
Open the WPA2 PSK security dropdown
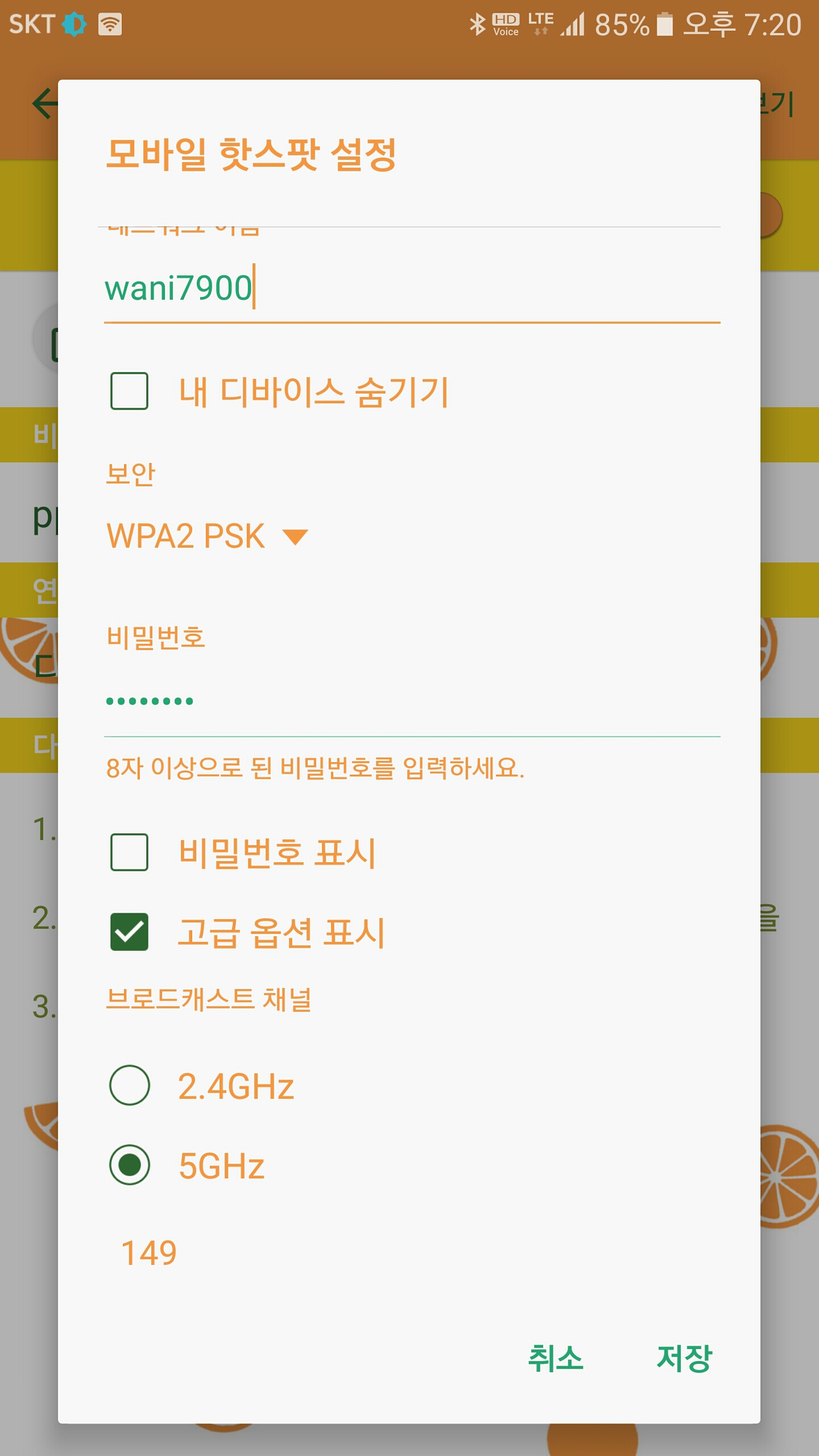click(x=208, y=536)
